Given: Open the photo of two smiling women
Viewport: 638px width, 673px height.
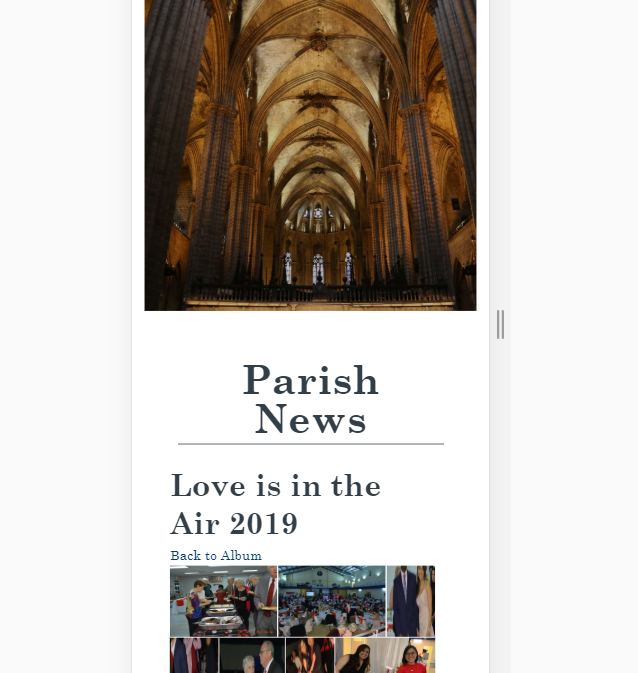Looking at the screenshot, I should pos(386,656).
